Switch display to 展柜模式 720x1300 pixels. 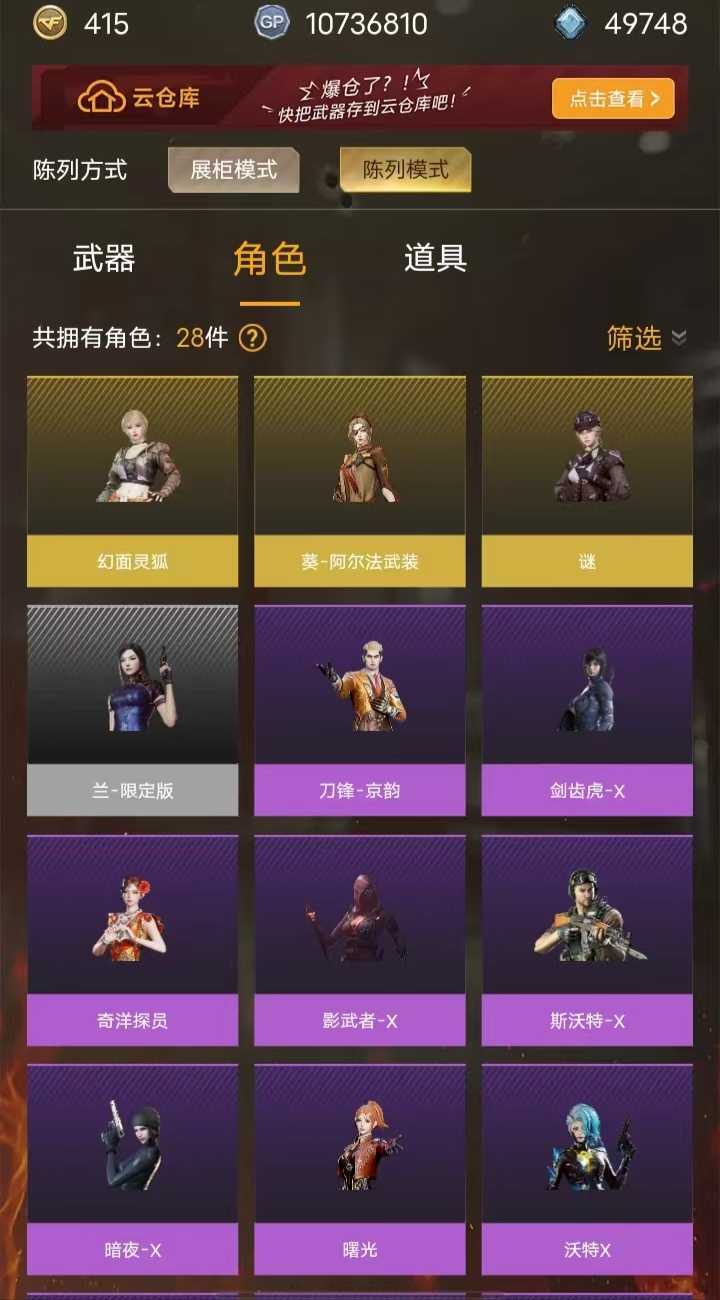tap(234, 170)
